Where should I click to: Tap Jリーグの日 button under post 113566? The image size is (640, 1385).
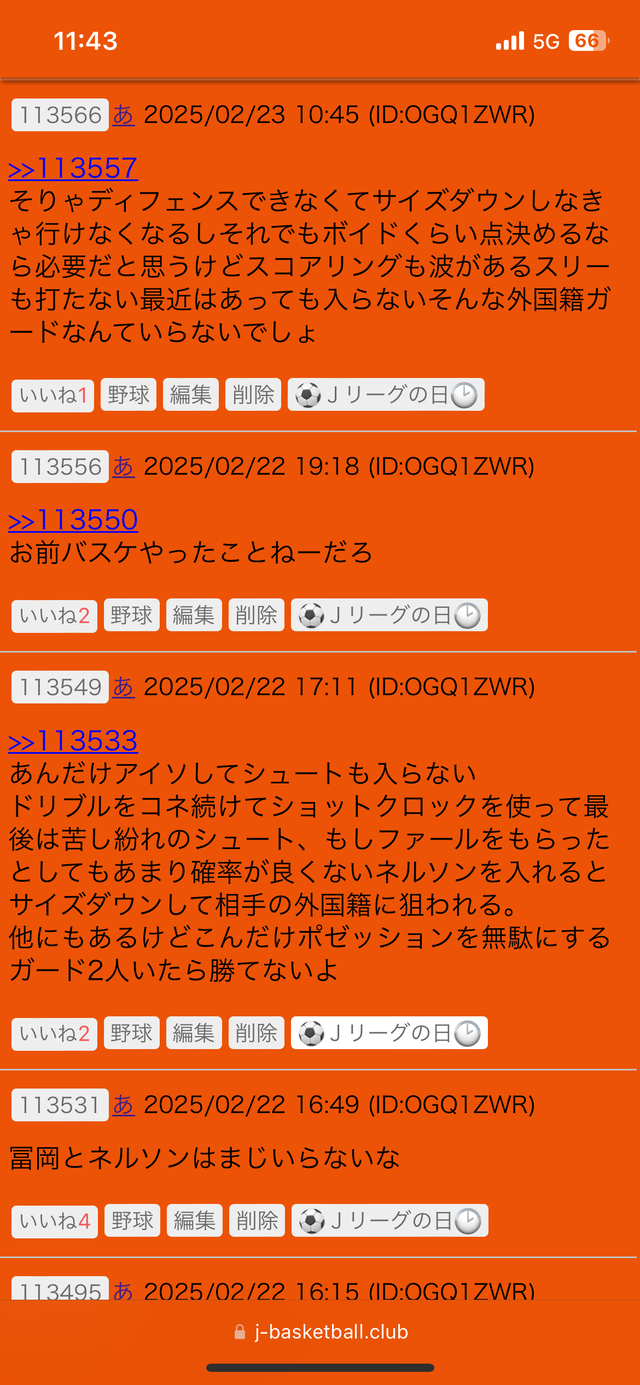click(x=386, y=395)
